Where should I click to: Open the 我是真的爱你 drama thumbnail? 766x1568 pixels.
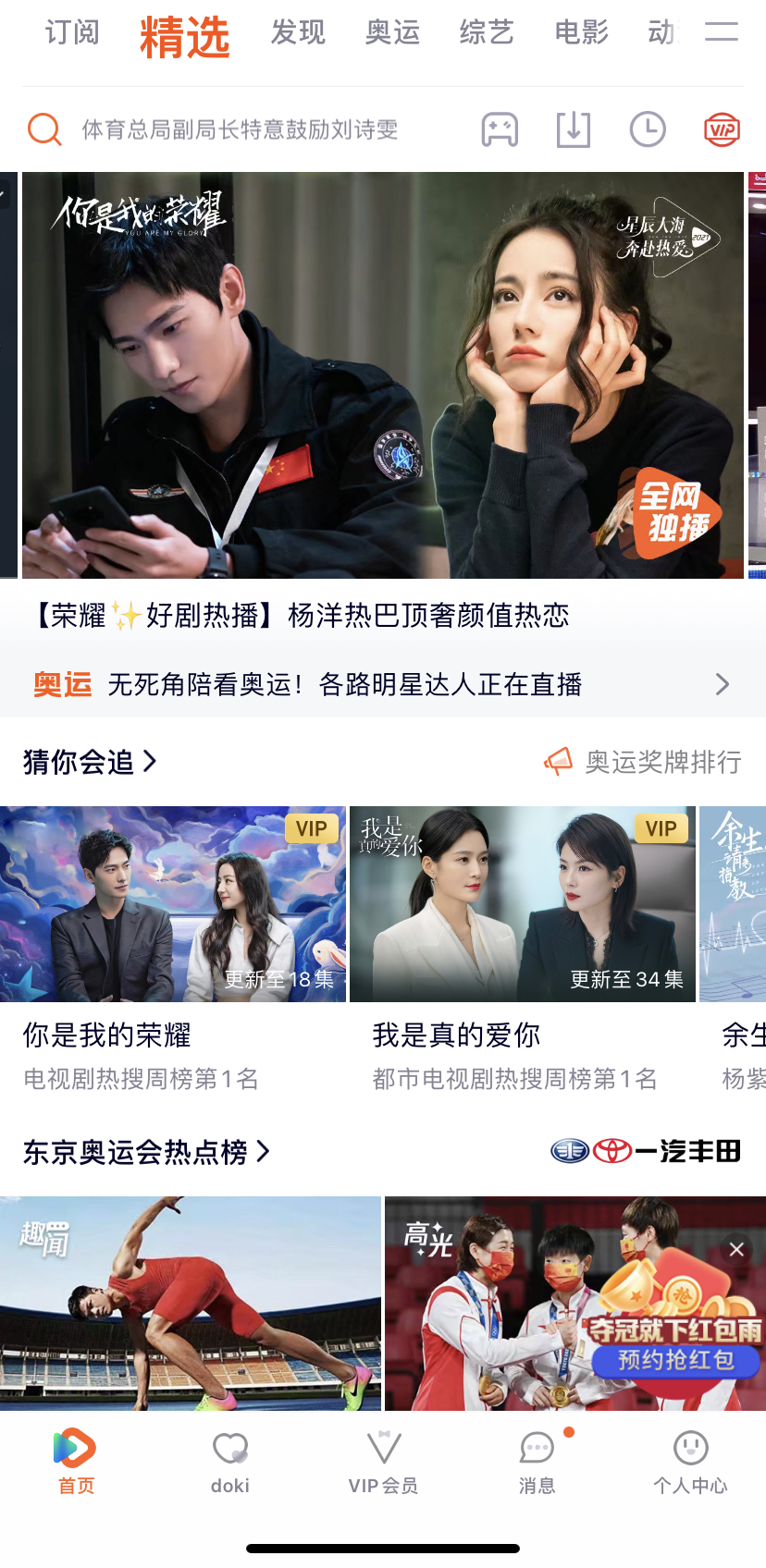(x=523, y=904)
